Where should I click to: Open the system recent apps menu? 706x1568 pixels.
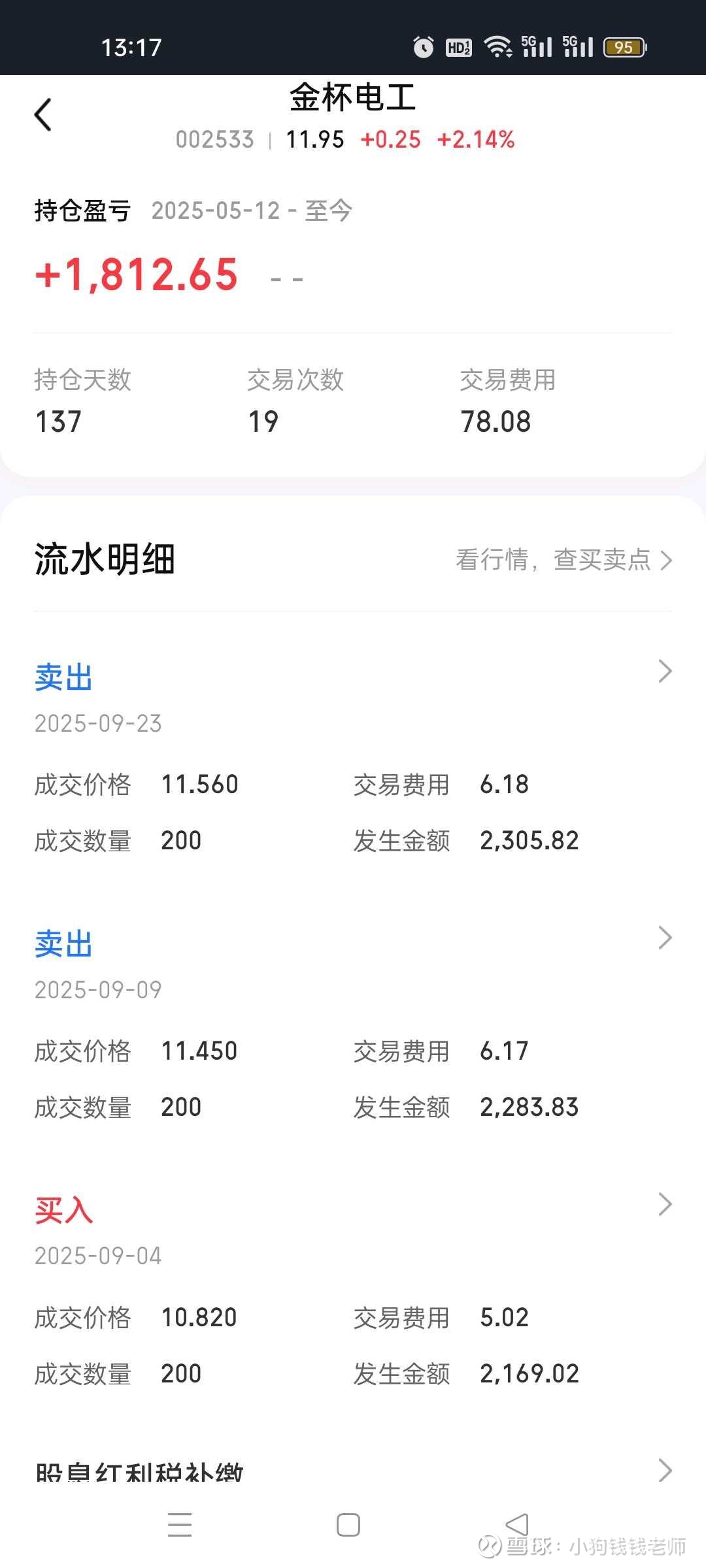(x=180, y=1525)
